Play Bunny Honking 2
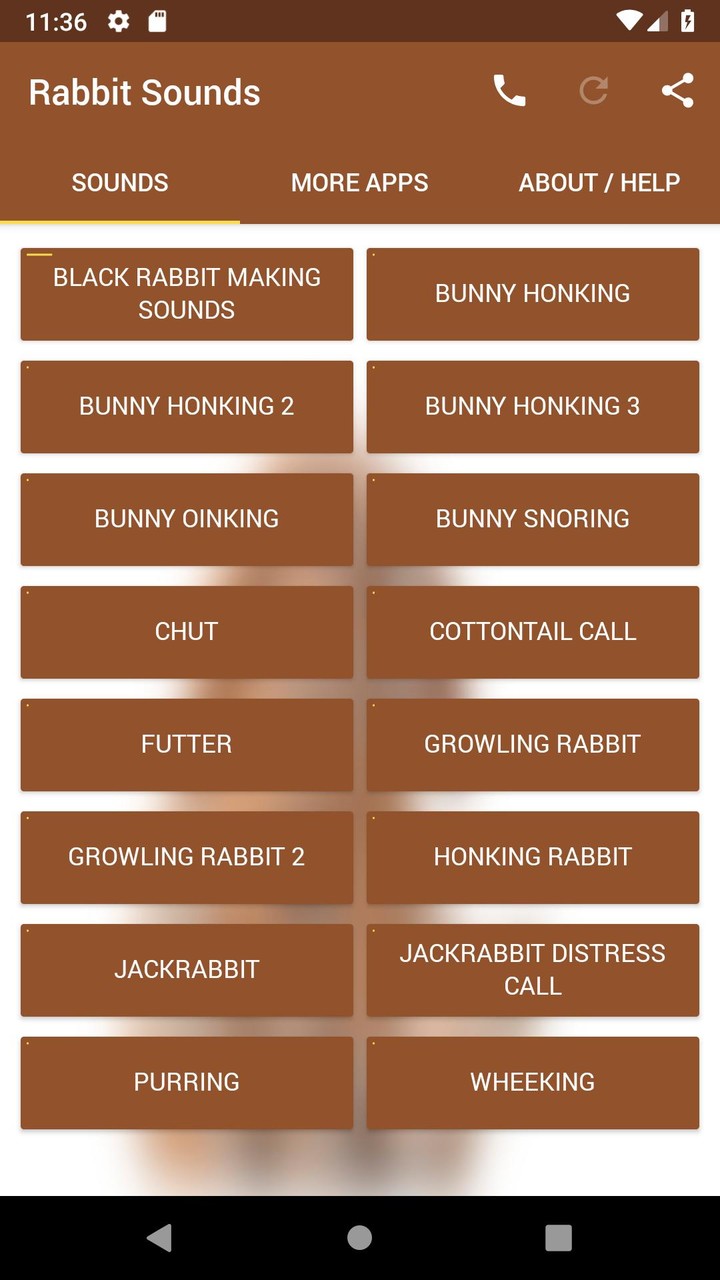Image resolution: width=720 pixels, height=1280 pixels. coord(187,406)
